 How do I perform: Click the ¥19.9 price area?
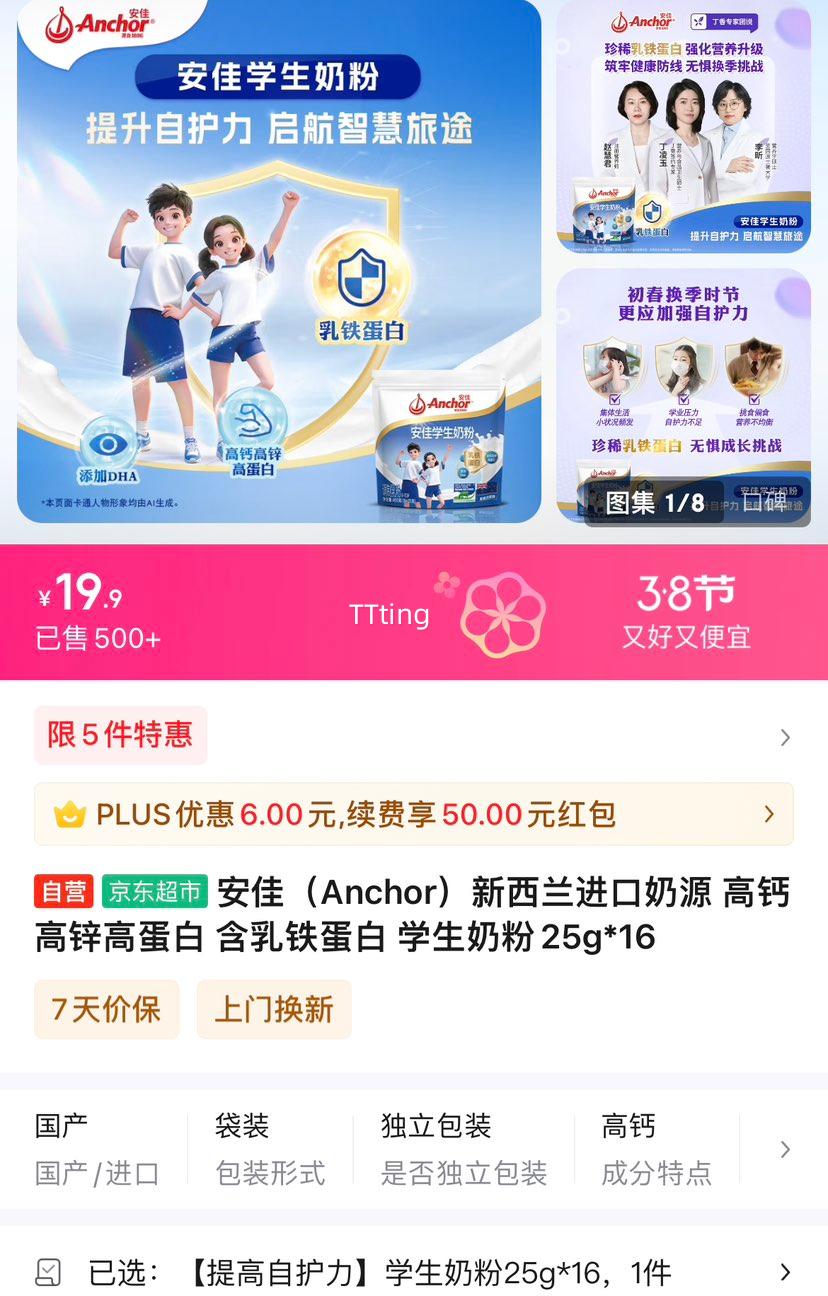[80, 595]
